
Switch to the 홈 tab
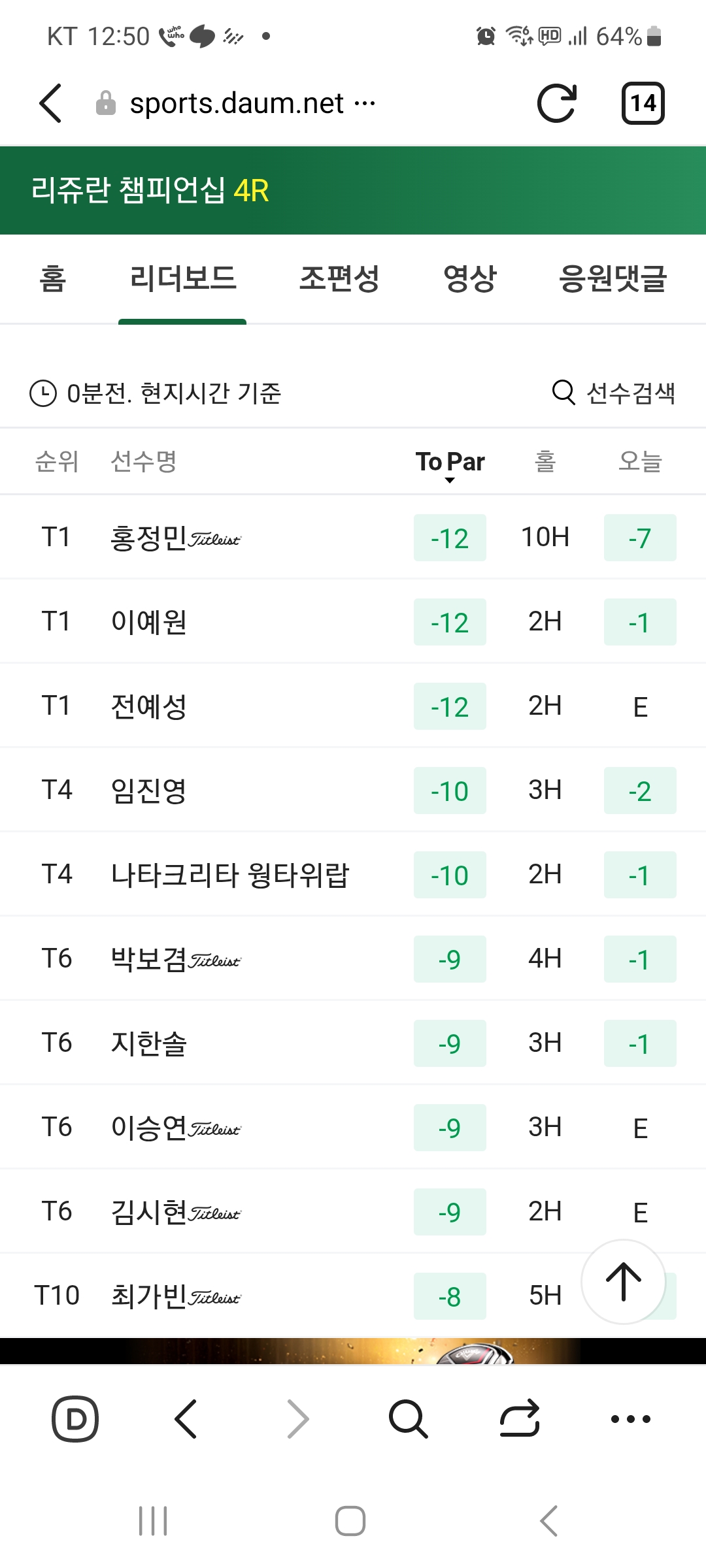(x=52, y=279)
